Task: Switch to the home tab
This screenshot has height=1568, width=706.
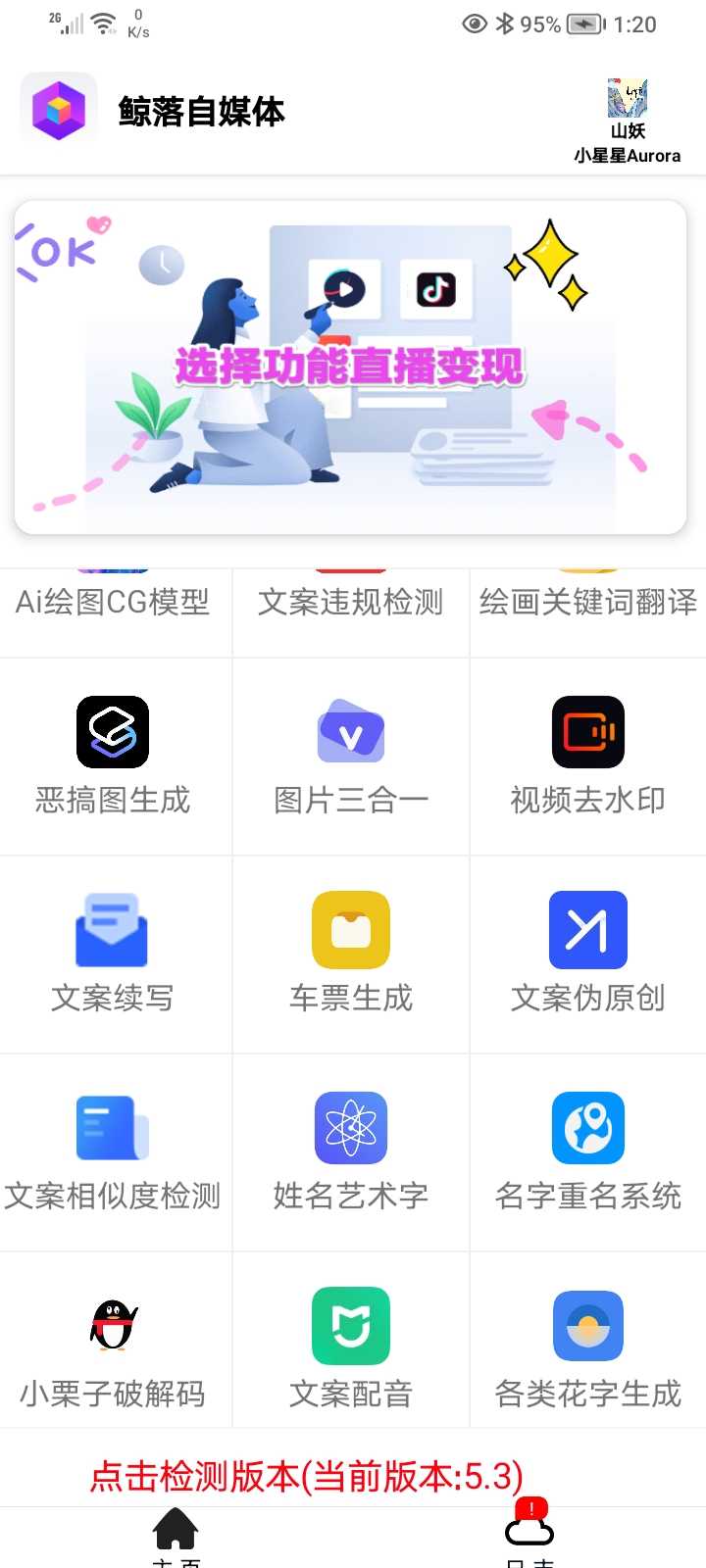Action: point(176,1535)
